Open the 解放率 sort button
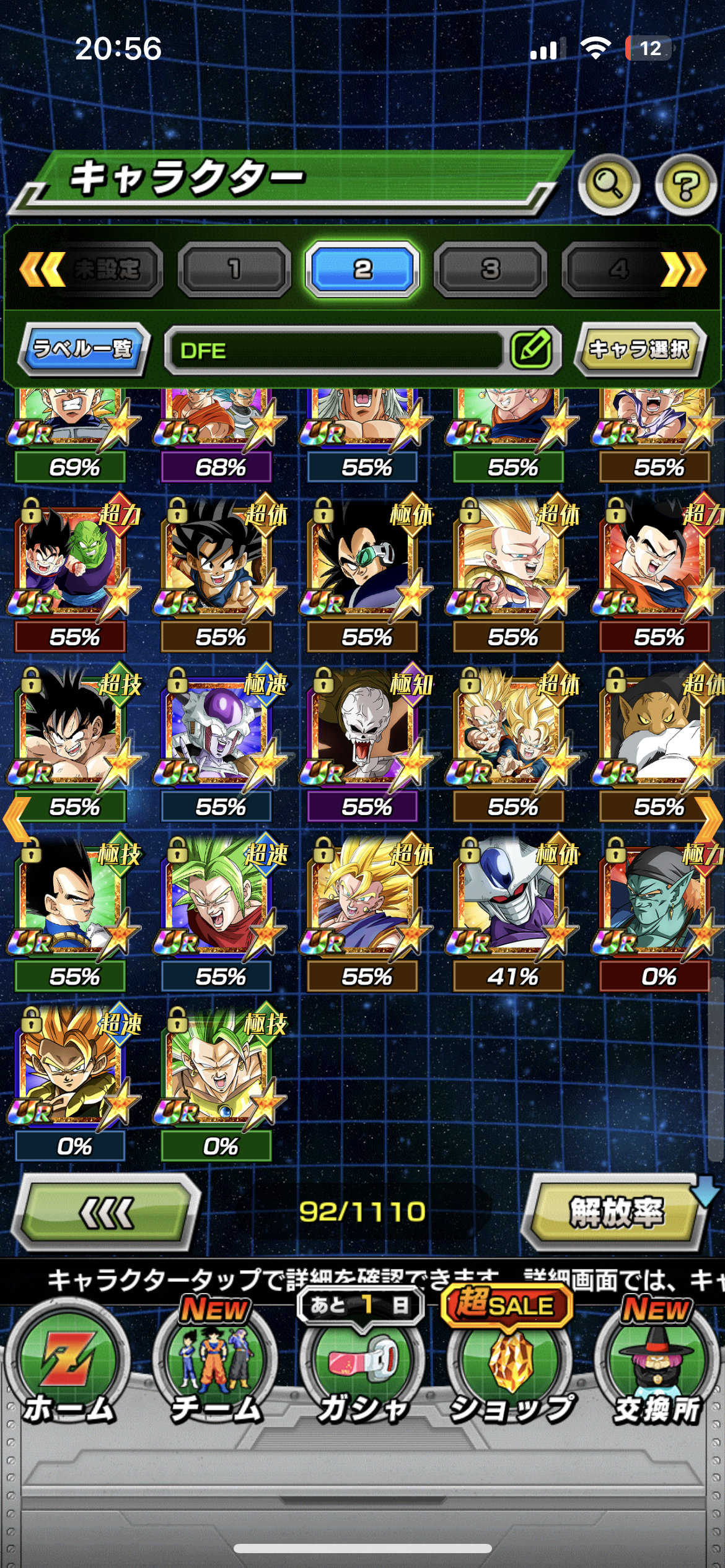This screenshot has width=725, height=1568. pos(616,1211)
